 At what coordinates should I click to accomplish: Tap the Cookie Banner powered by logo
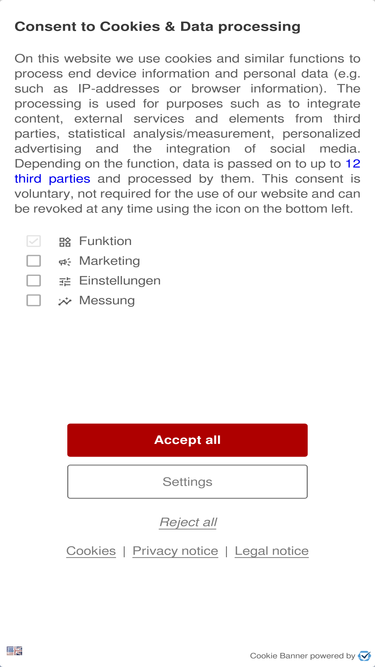364,656
